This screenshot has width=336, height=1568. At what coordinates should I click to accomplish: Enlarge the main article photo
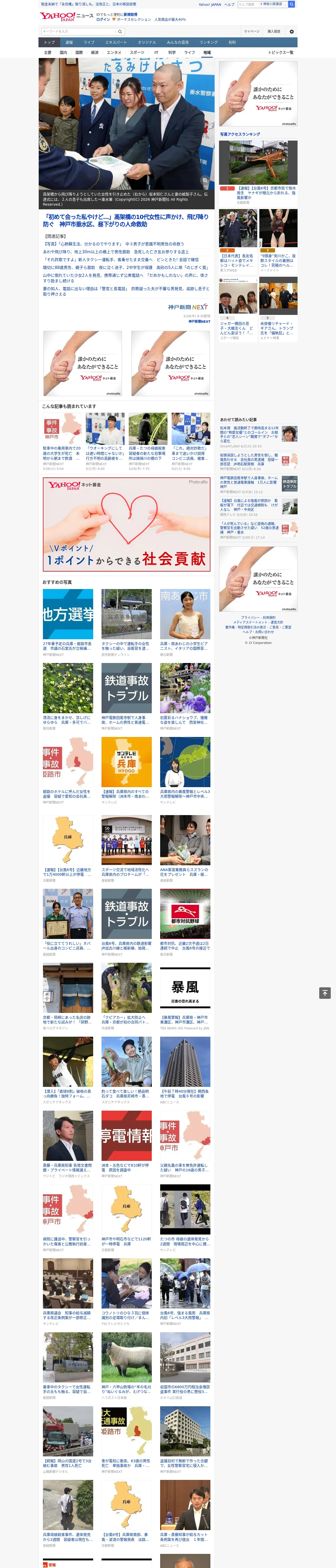[x=205, y=181]
